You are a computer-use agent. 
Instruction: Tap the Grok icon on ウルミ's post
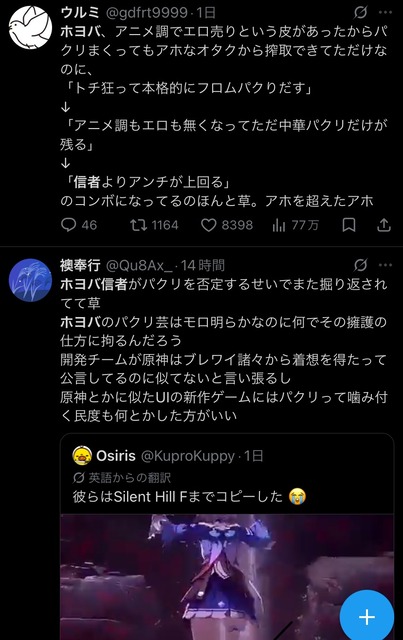click(360, 13)
